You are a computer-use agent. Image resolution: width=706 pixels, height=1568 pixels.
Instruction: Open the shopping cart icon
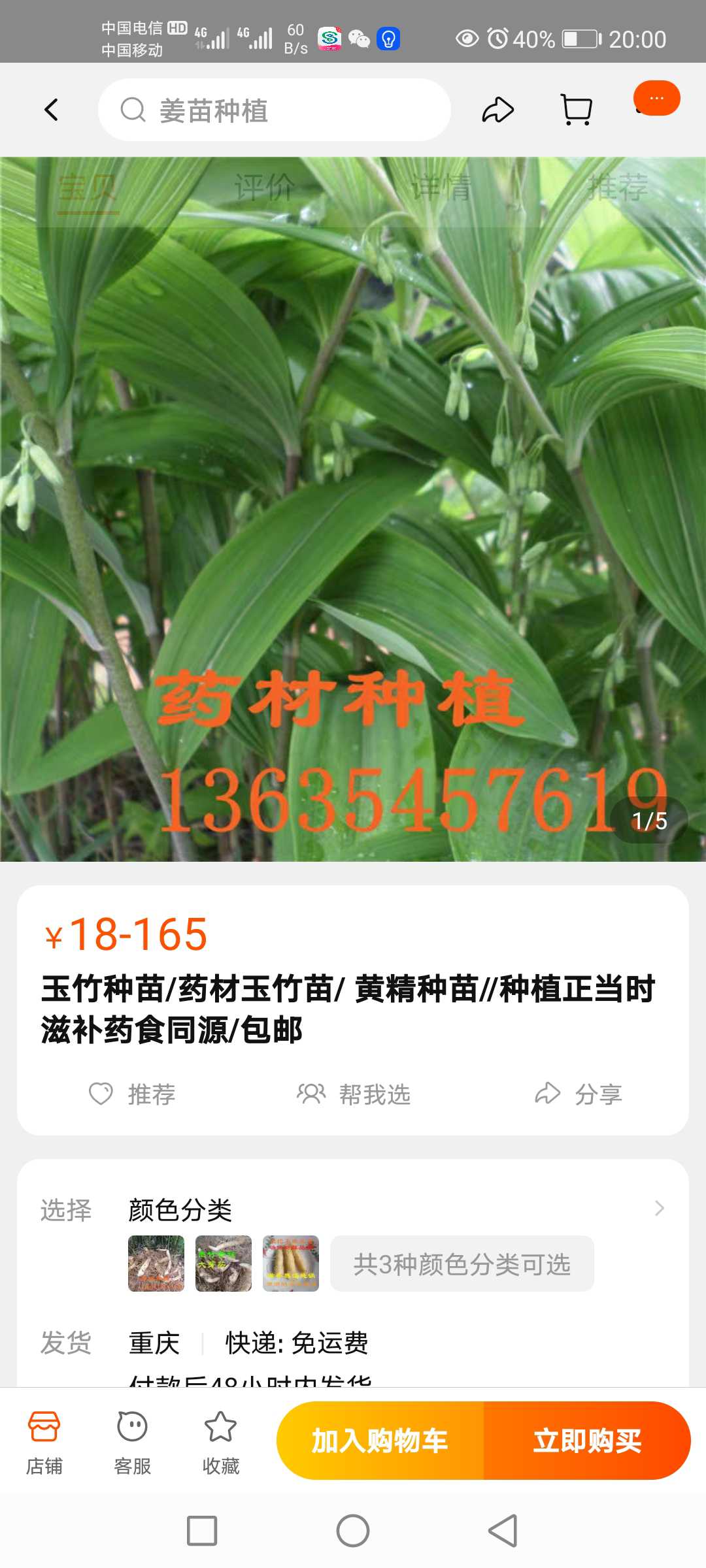coord(577,110)
